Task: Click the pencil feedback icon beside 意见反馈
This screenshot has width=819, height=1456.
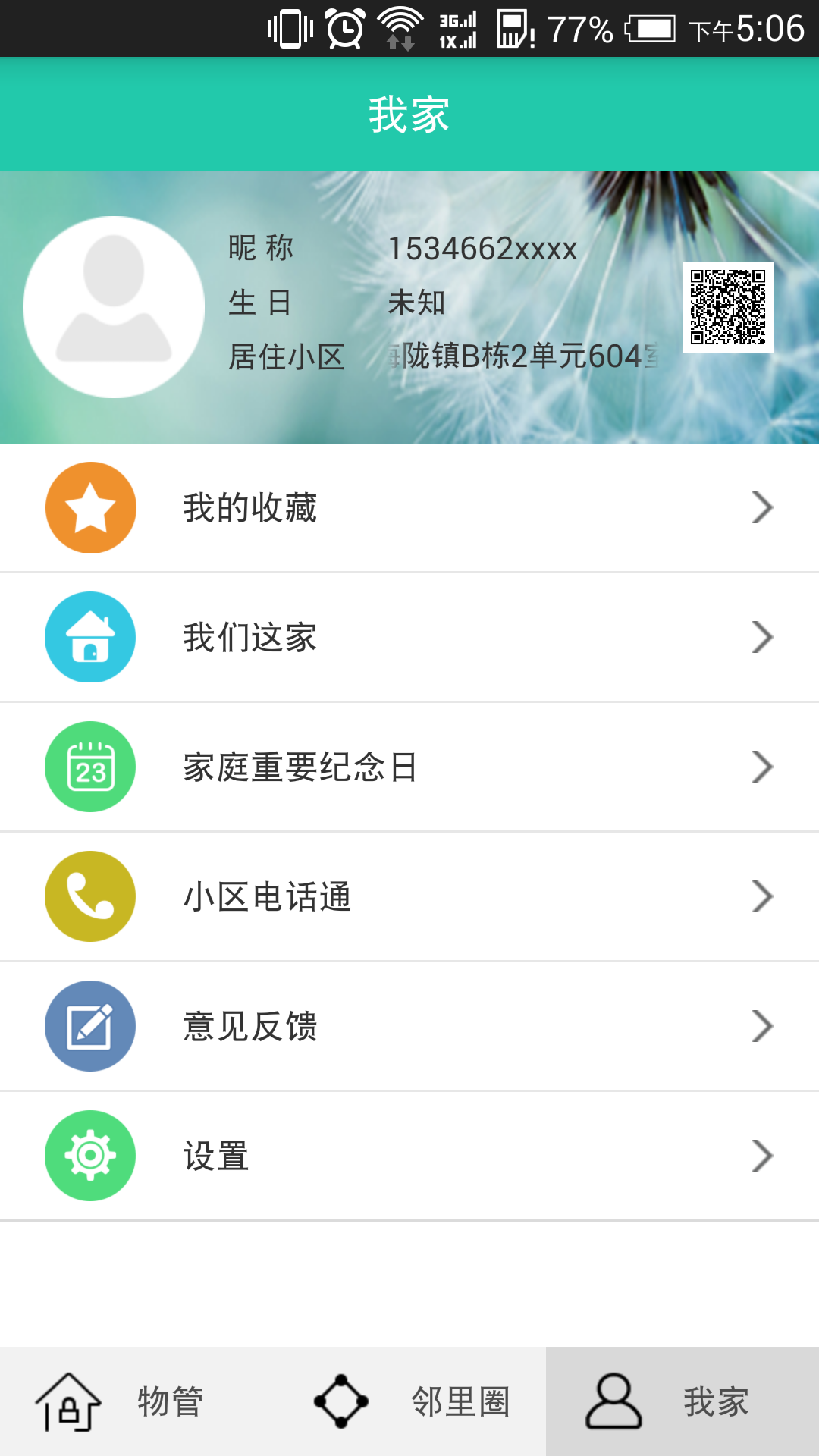Action: (89, 1026)
